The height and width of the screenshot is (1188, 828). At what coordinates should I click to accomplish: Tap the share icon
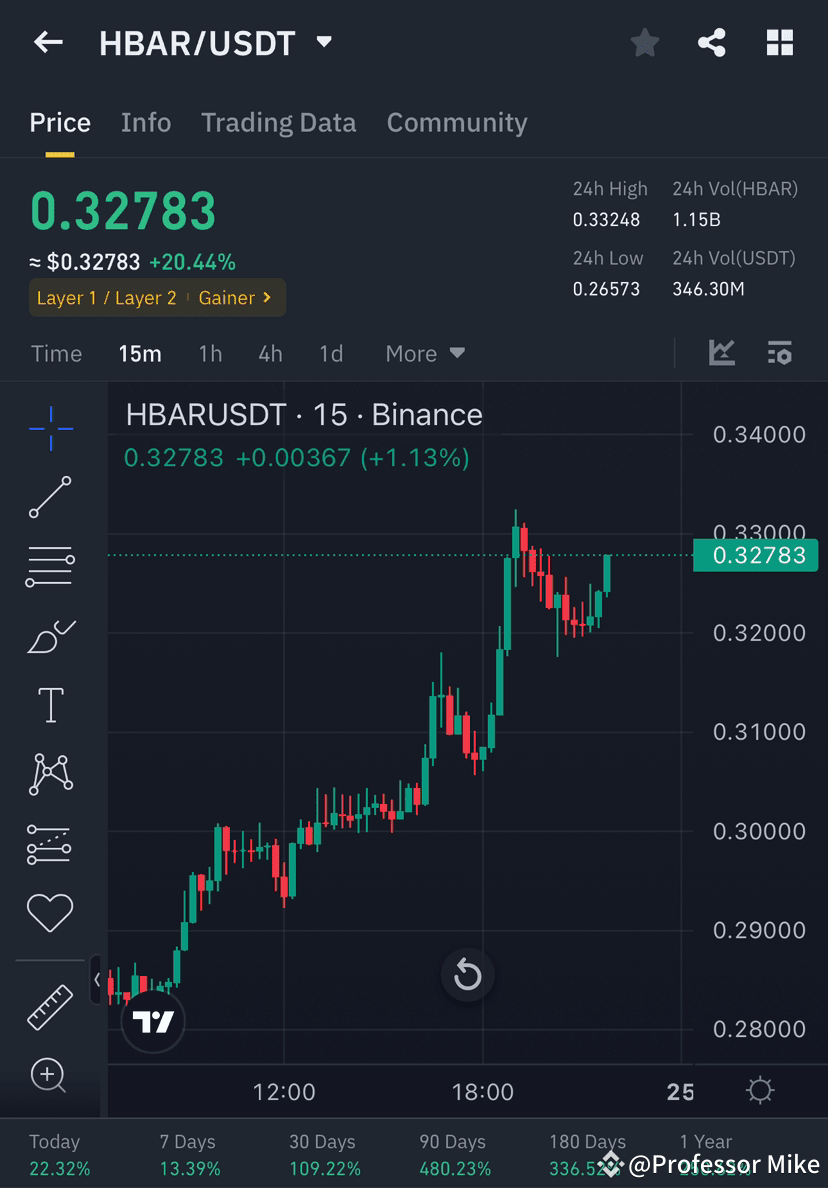coord(712,42)
